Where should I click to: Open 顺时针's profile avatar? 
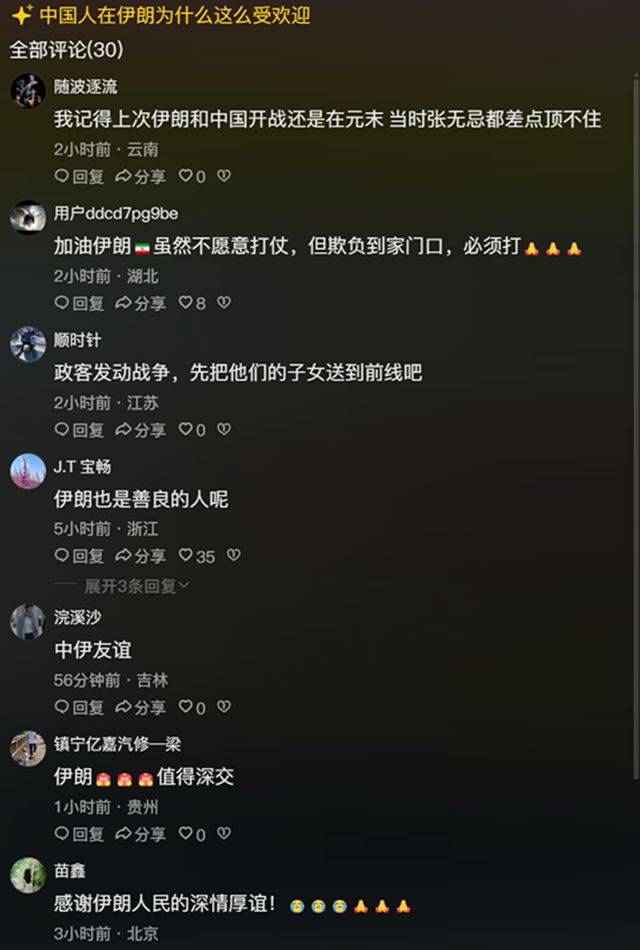[28, 344]
